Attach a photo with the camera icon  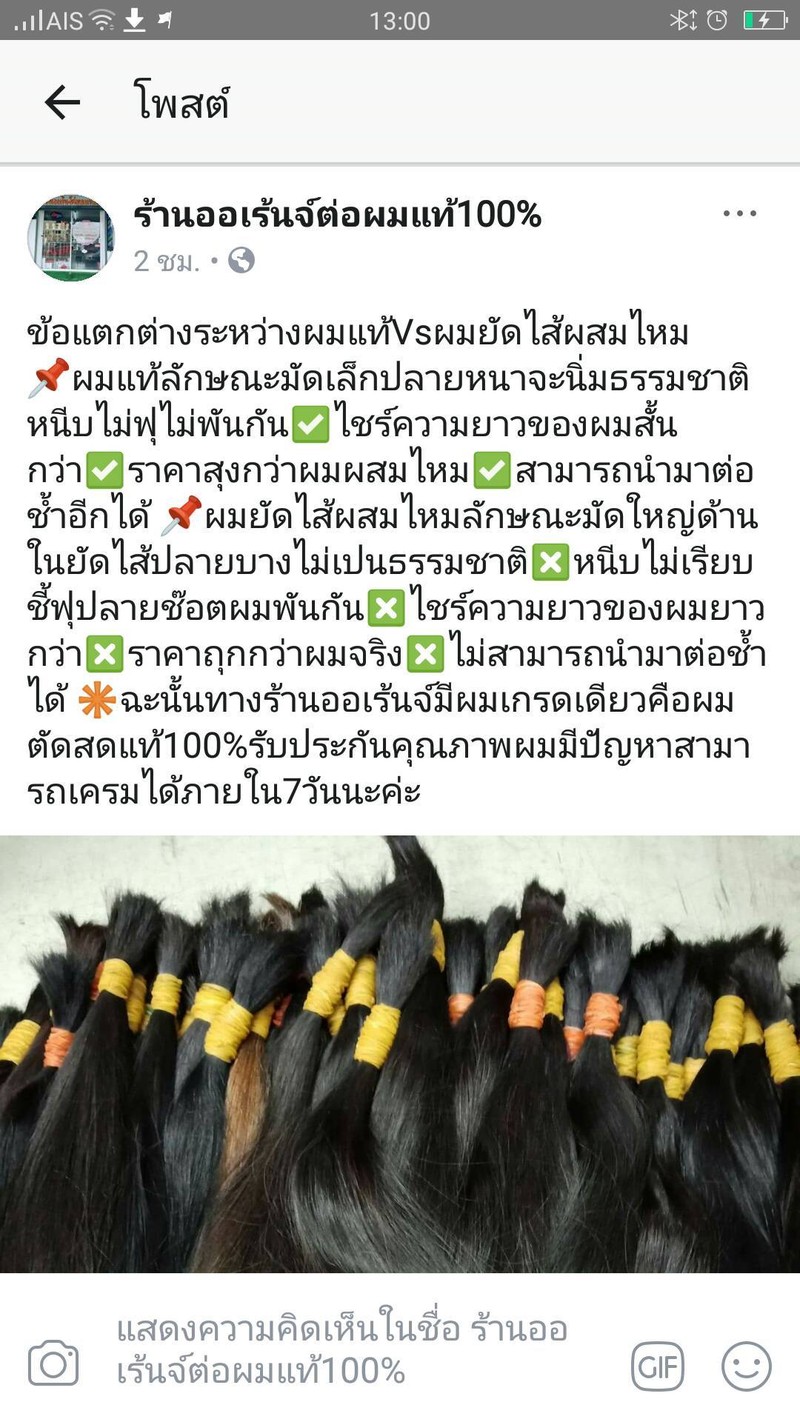coord(53,1365)
